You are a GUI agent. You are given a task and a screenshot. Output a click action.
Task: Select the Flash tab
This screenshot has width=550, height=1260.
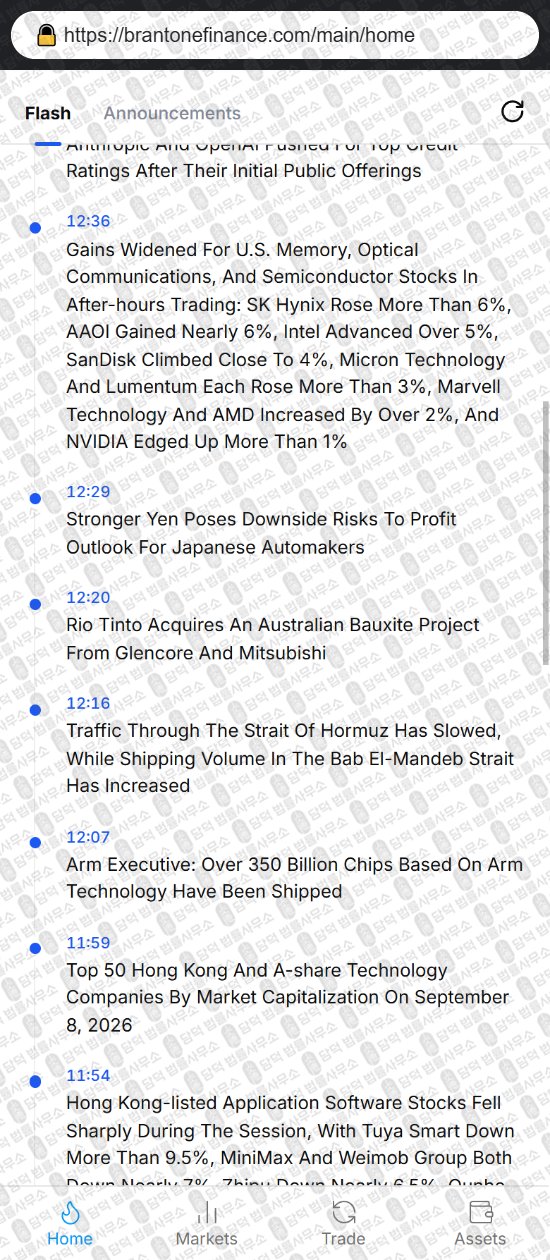point(48,113)
